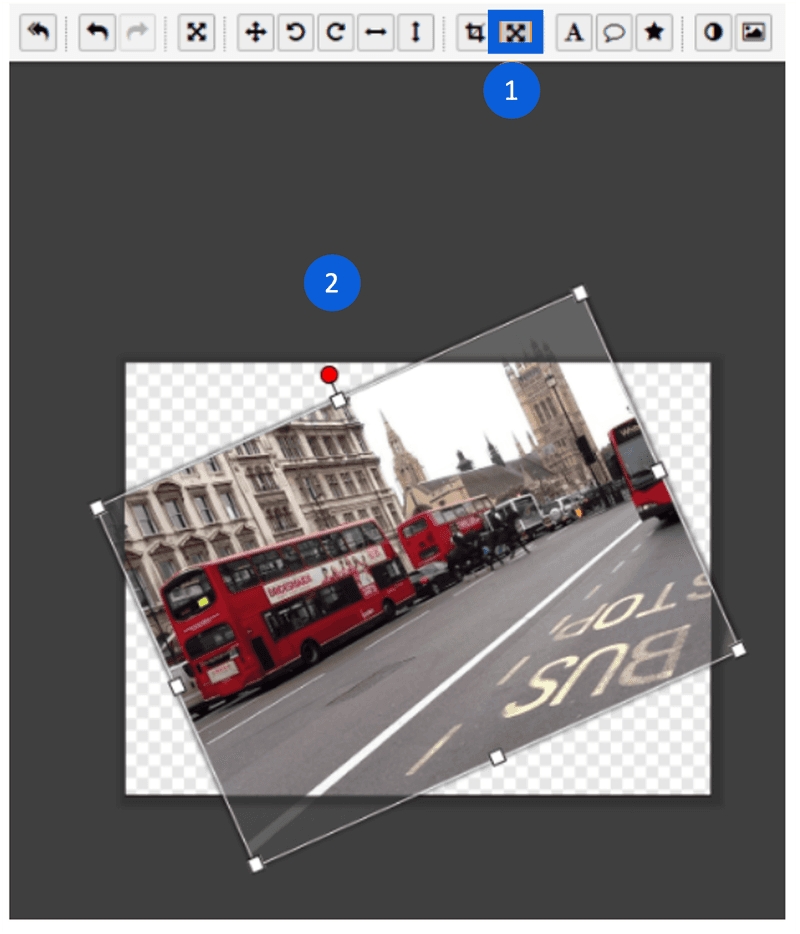This screenshot has width=800, height=934.
Task: Choose the crop tool
Action: (x=473, y=33)
